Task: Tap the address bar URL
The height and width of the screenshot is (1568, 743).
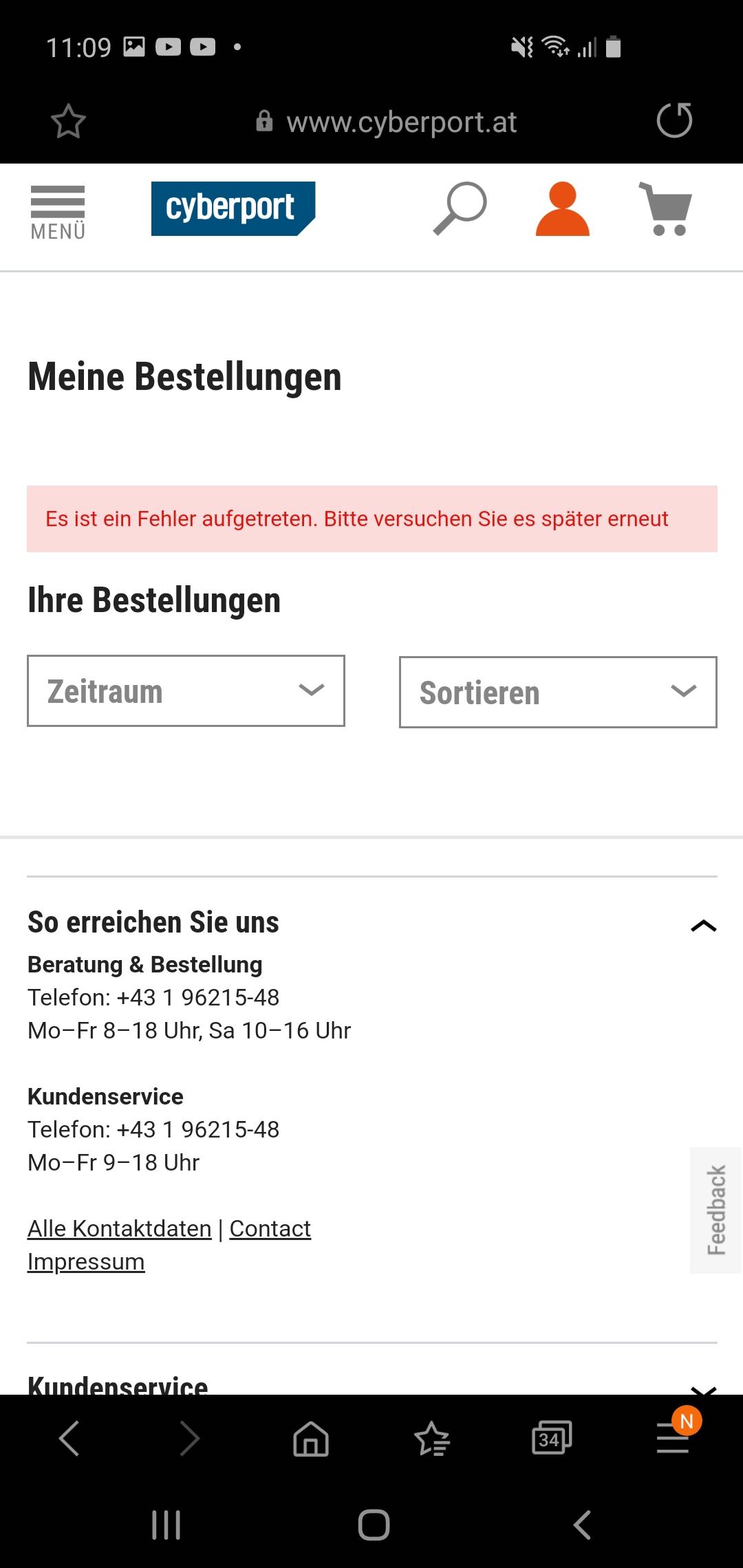Action: tap(402, 122)
